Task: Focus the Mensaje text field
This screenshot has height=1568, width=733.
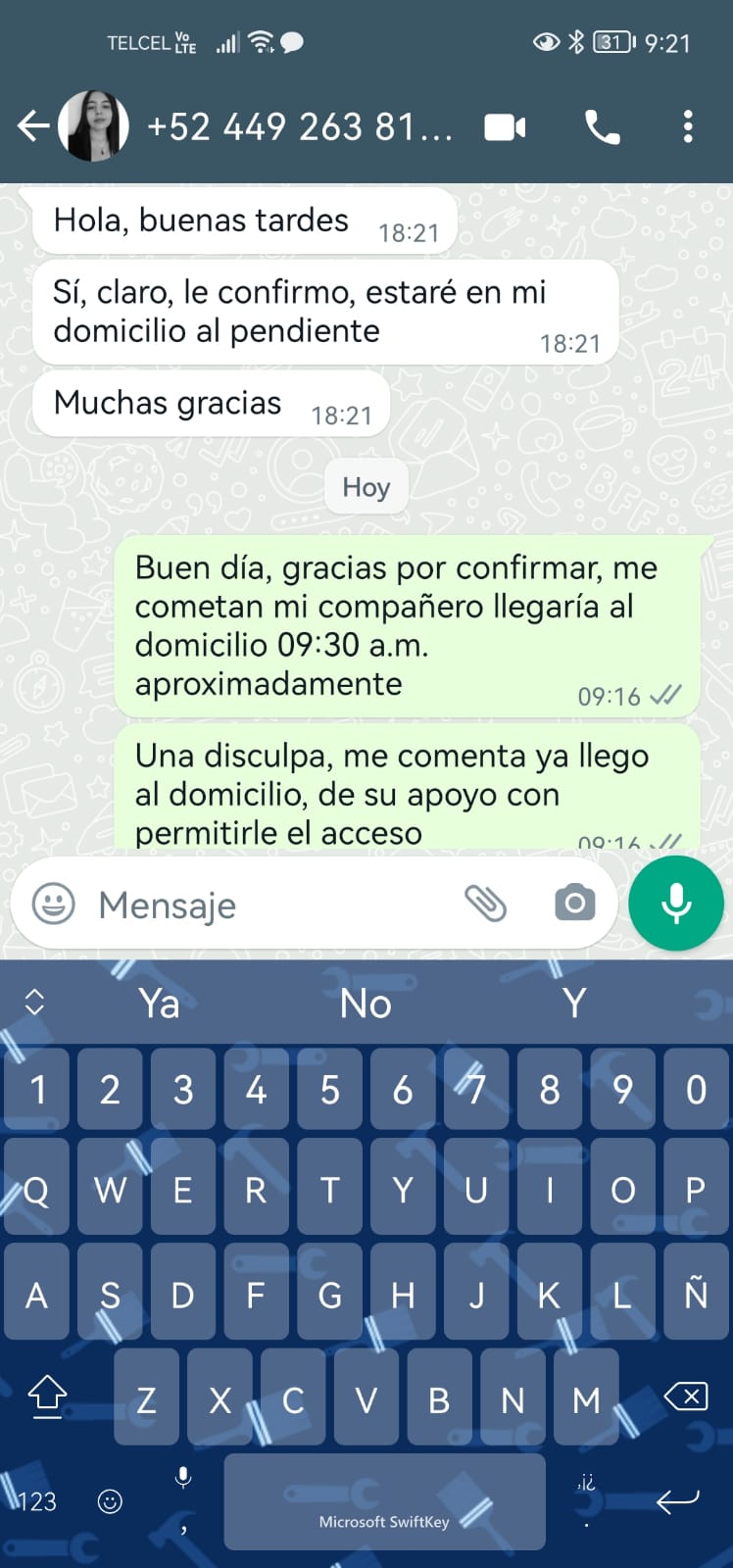Action: click(x=274, y=905)
